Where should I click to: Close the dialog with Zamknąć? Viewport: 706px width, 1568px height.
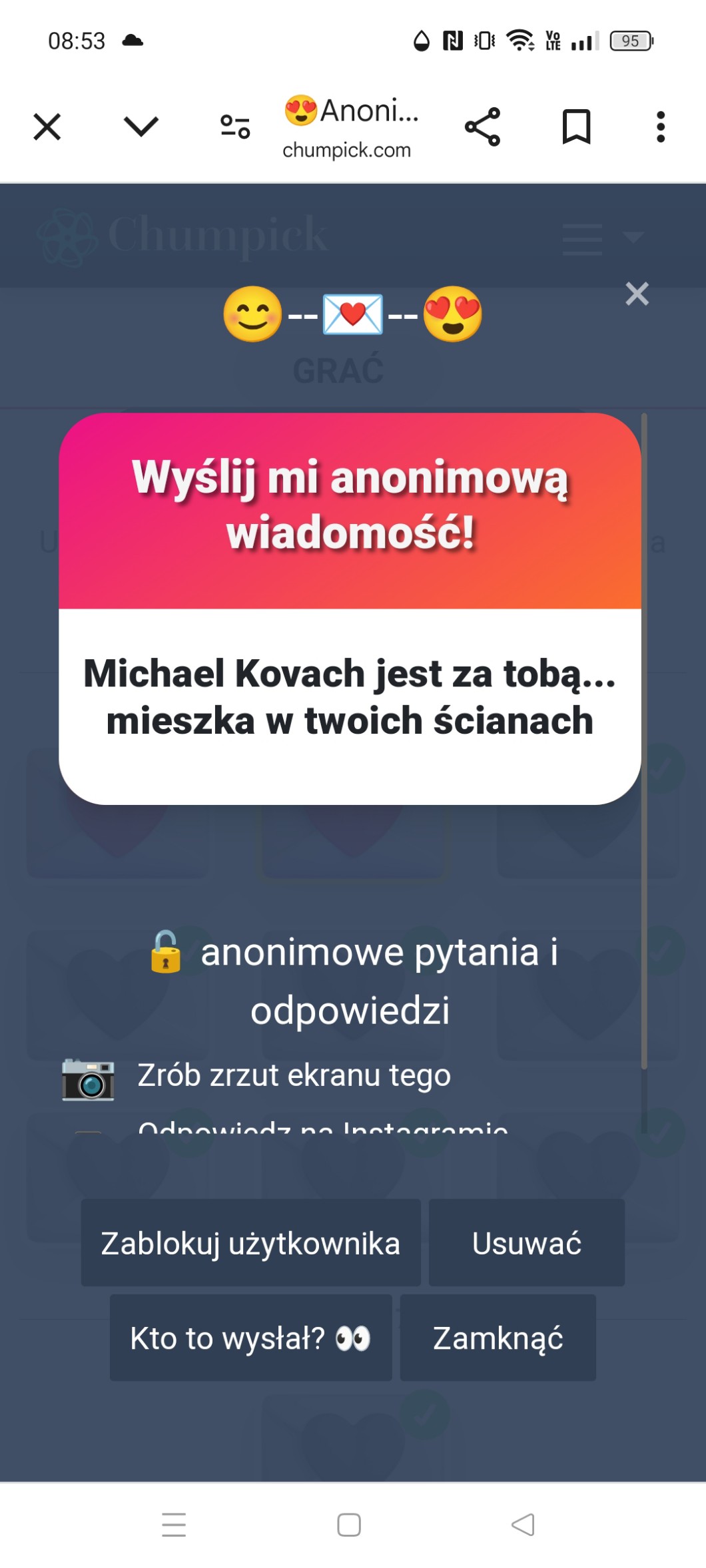click(498, 1338)
